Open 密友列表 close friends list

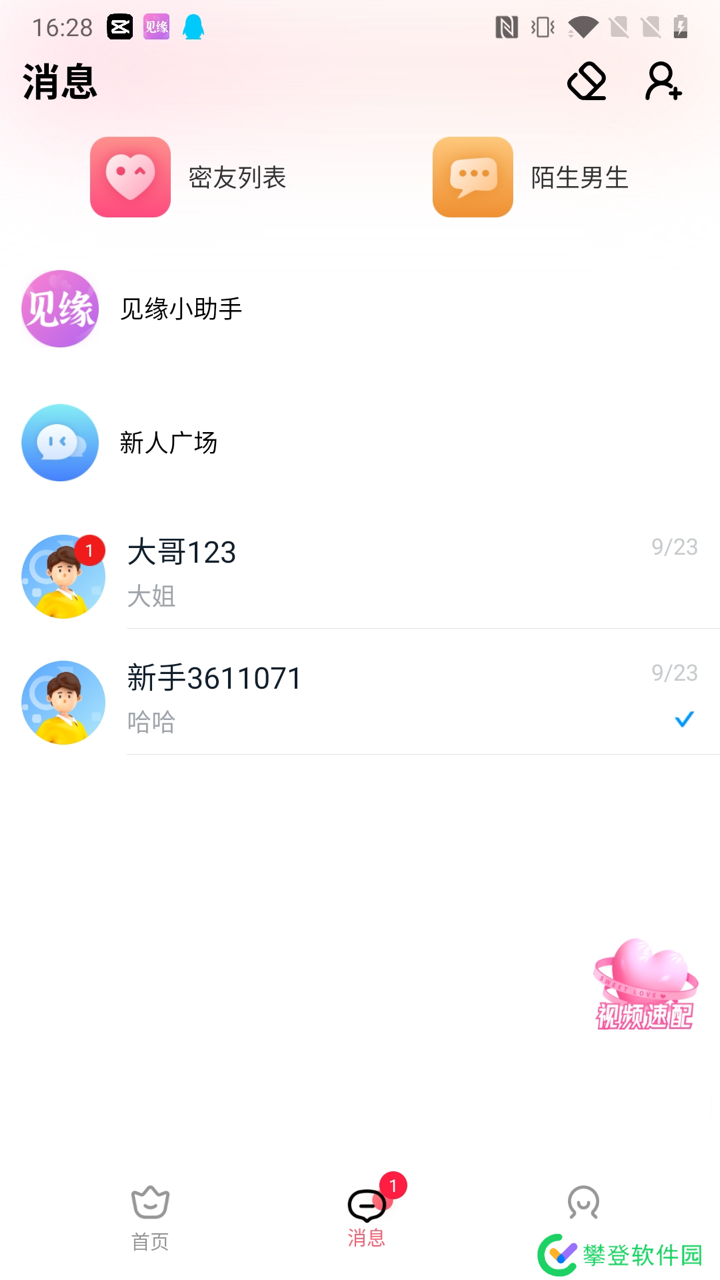click(190, 177)
